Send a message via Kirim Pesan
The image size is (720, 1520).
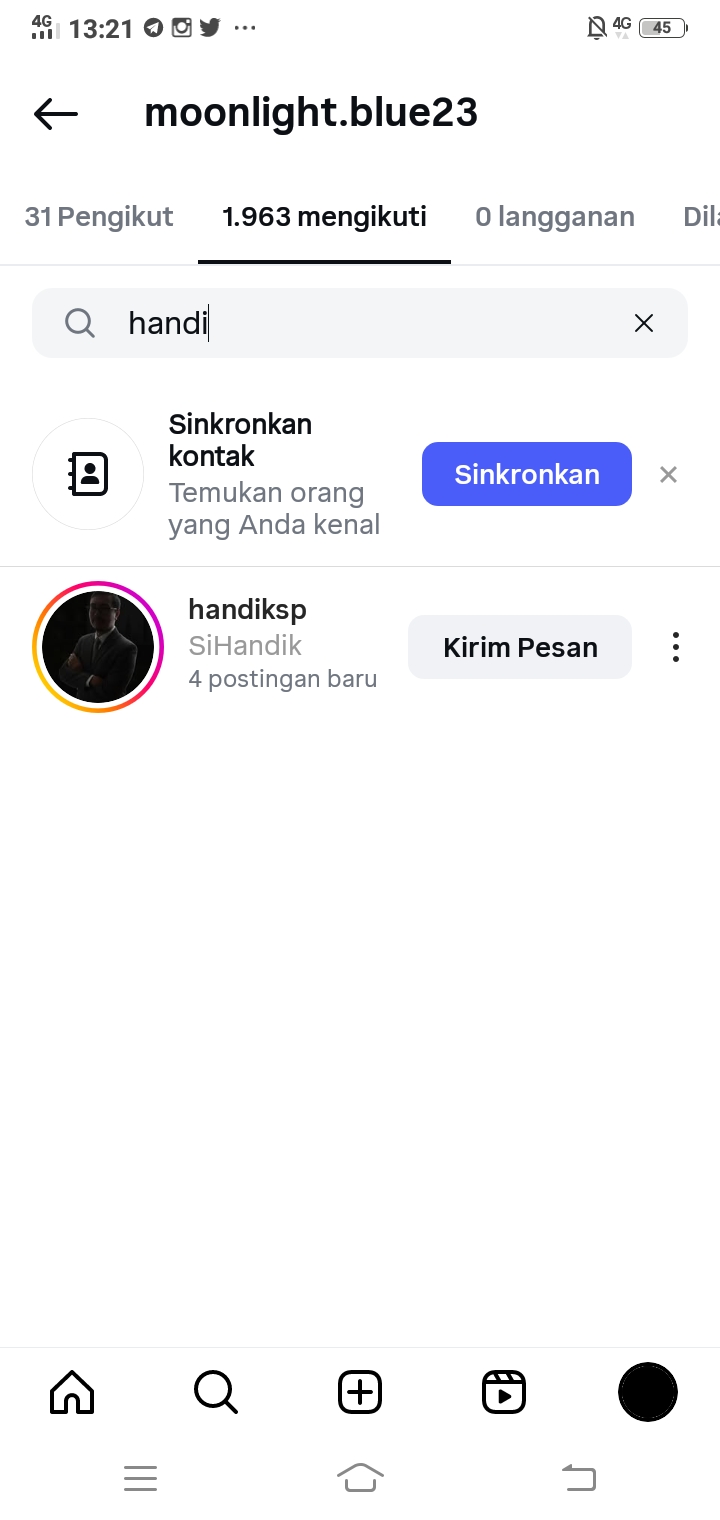pyautogui.click(x=520, y=647)
